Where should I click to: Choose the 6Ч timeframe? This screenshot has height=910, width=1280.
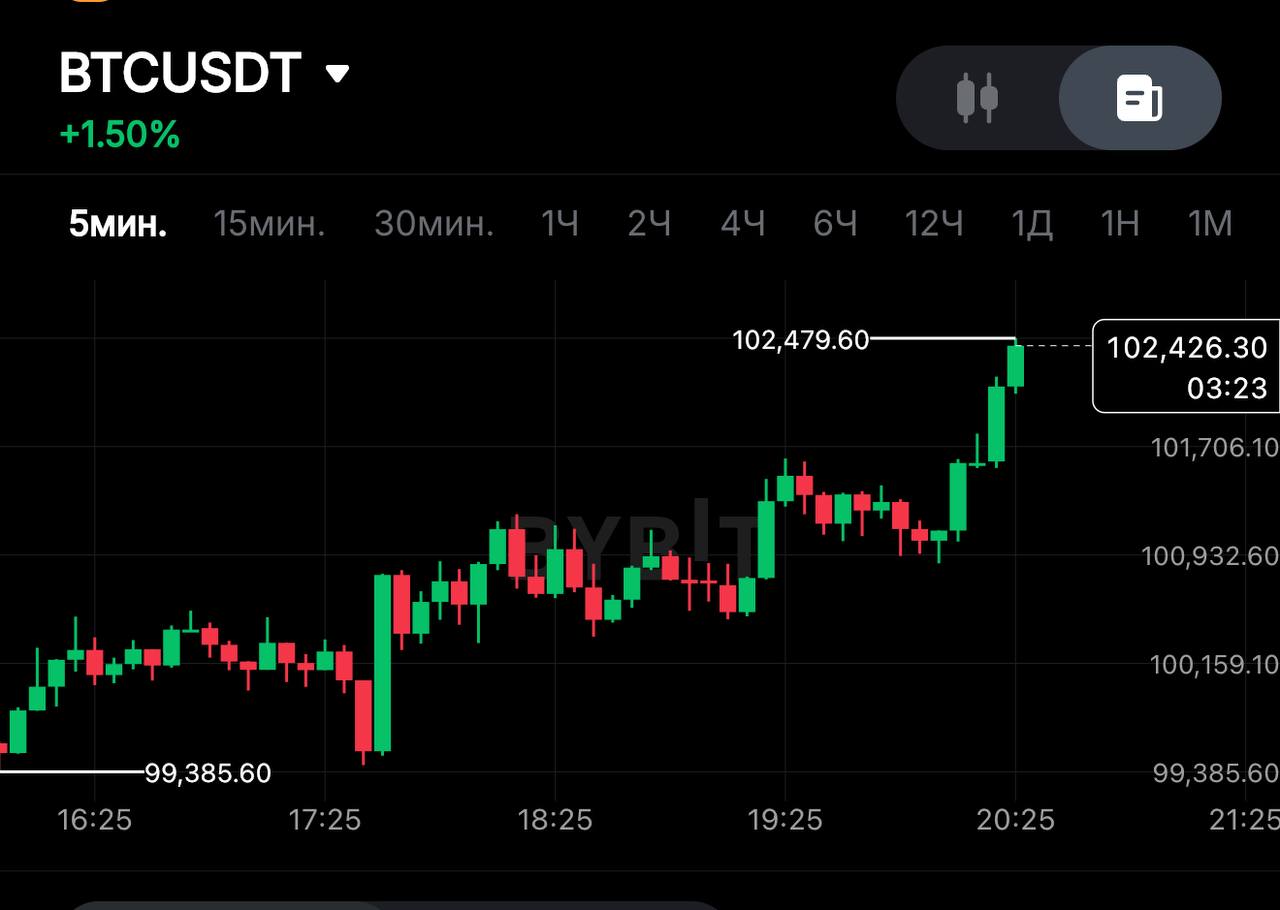[x=835, y=224]
